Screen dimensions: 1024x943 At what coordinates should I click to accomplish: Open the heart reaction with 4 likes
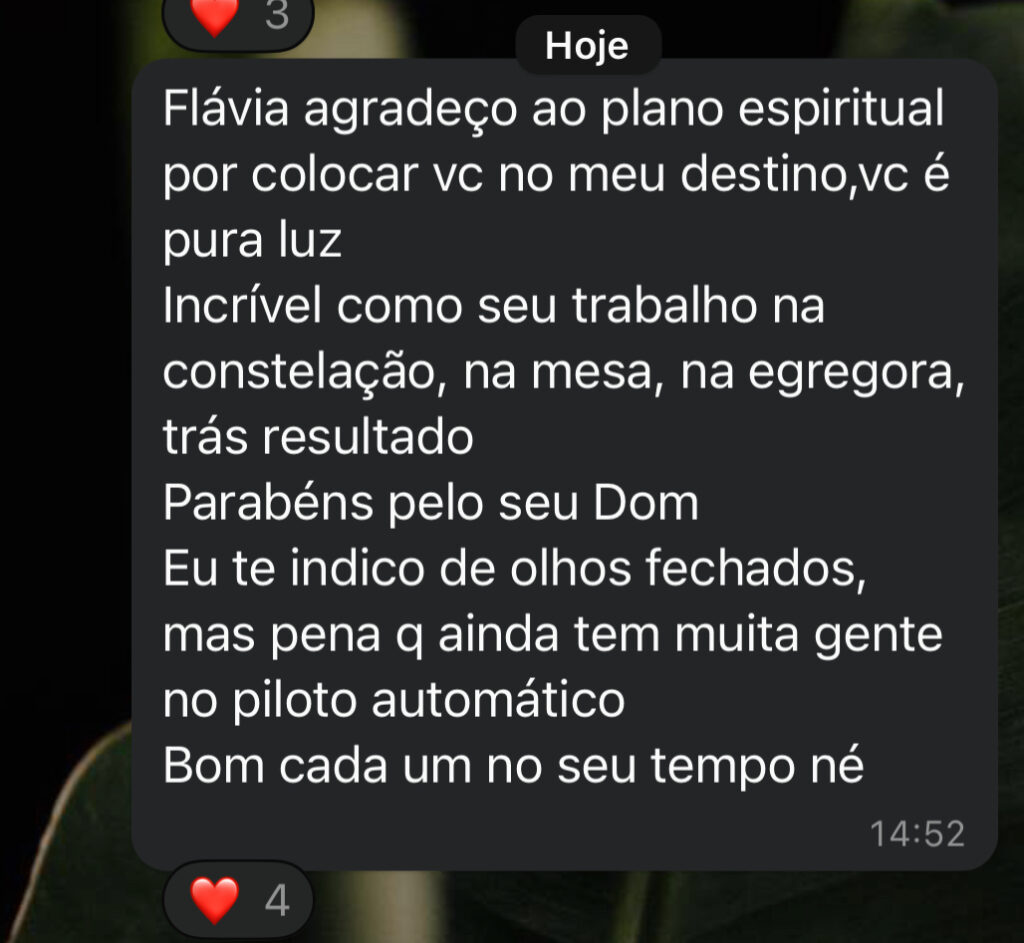(x=239, y=900)
